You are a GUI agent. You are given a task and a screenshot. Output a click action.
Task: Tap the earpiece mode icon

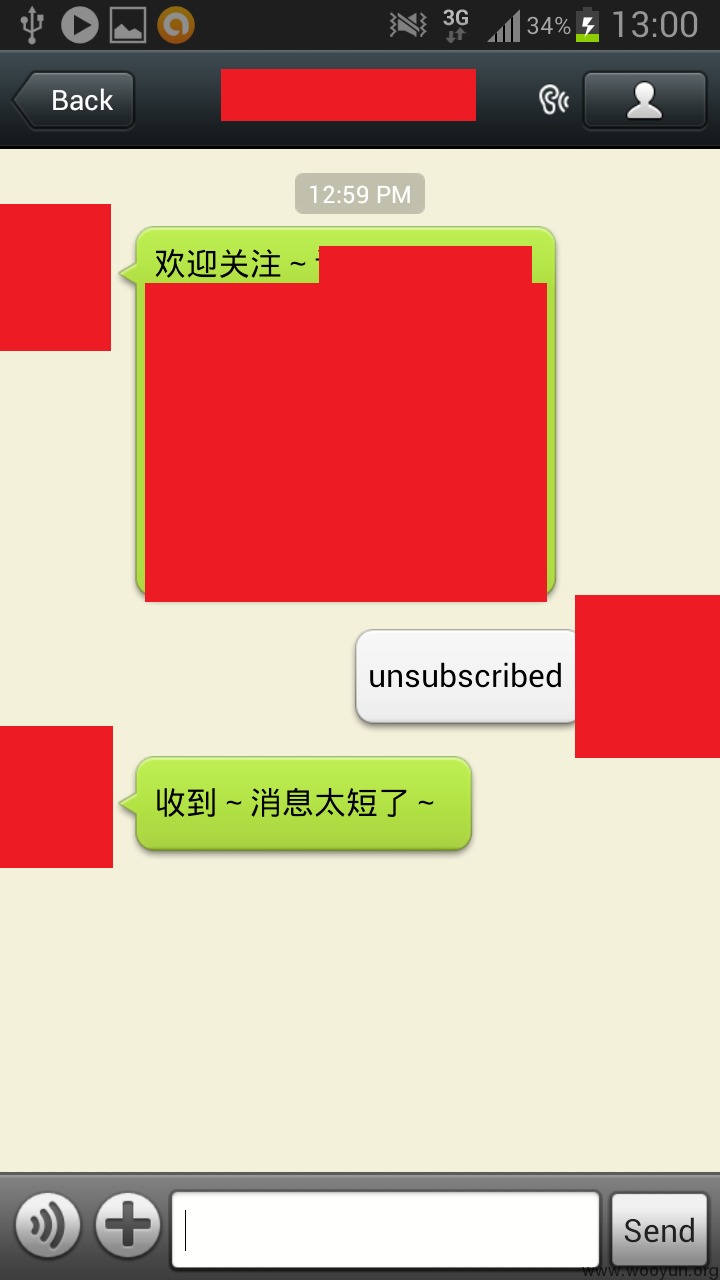(x=553, y=100)
